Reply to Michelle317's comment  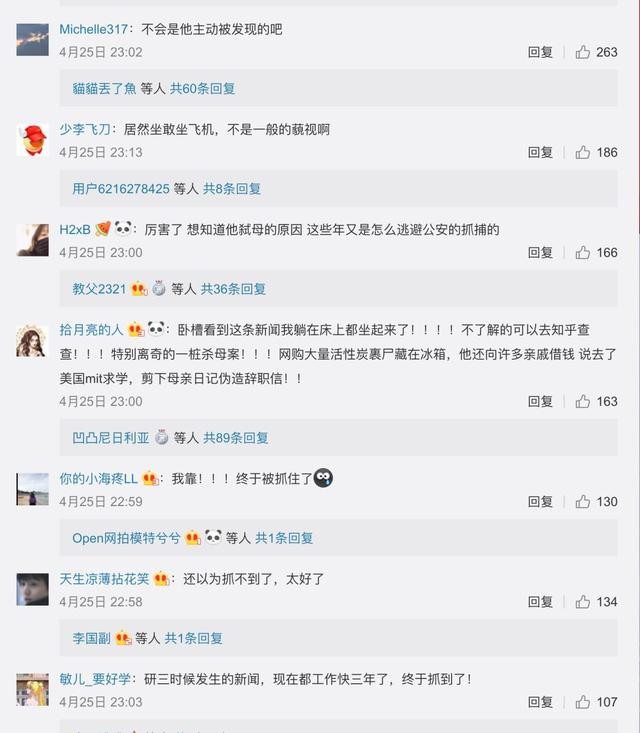pos(540,52)
